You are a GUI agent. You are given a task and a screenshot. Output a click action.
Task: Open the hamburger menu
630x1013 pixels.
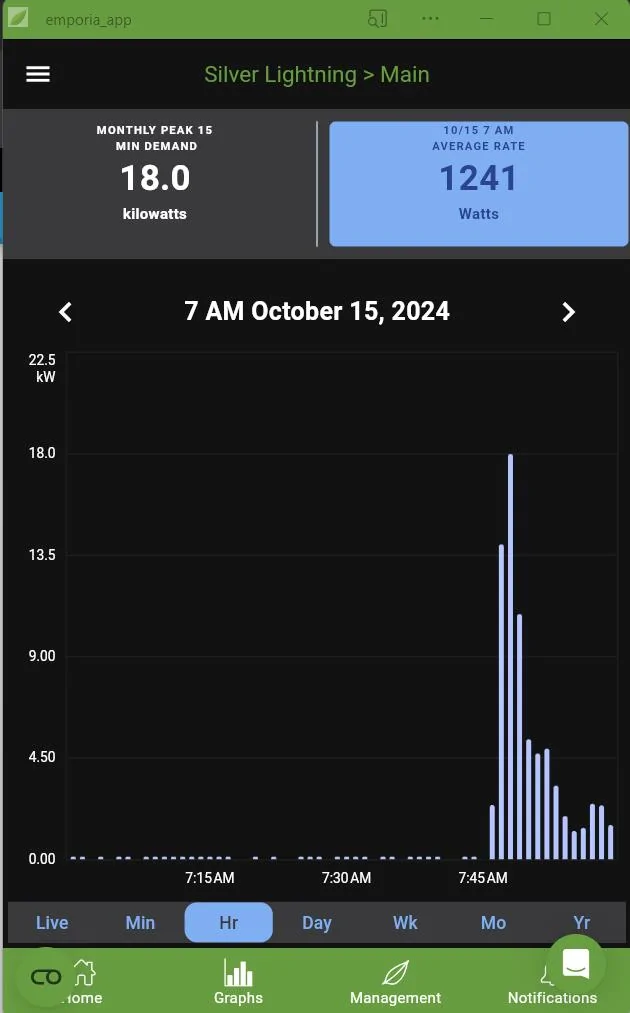point(38,75)
